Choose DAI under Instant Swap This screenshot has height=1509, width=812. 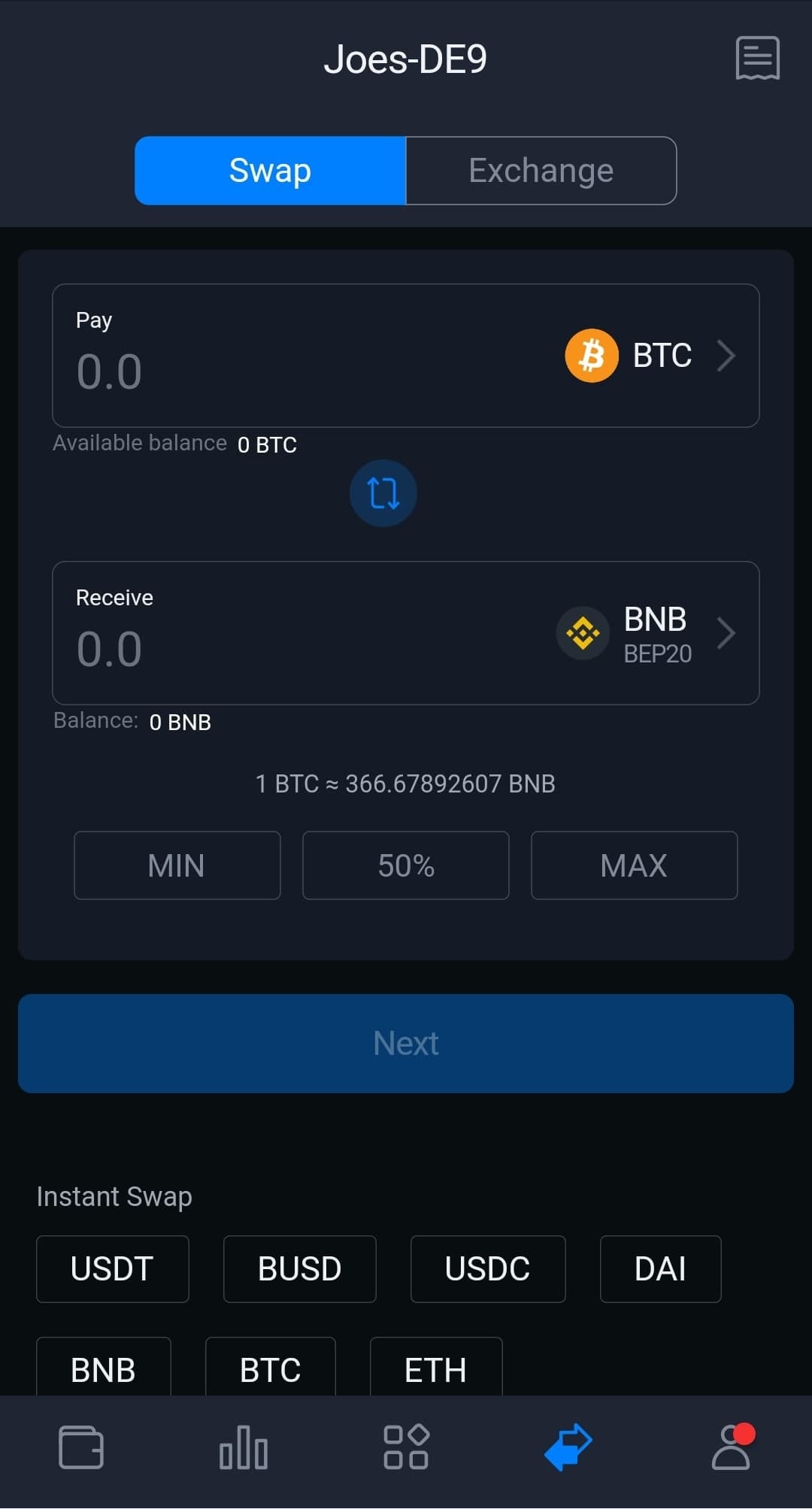(x=660, y=1269)
